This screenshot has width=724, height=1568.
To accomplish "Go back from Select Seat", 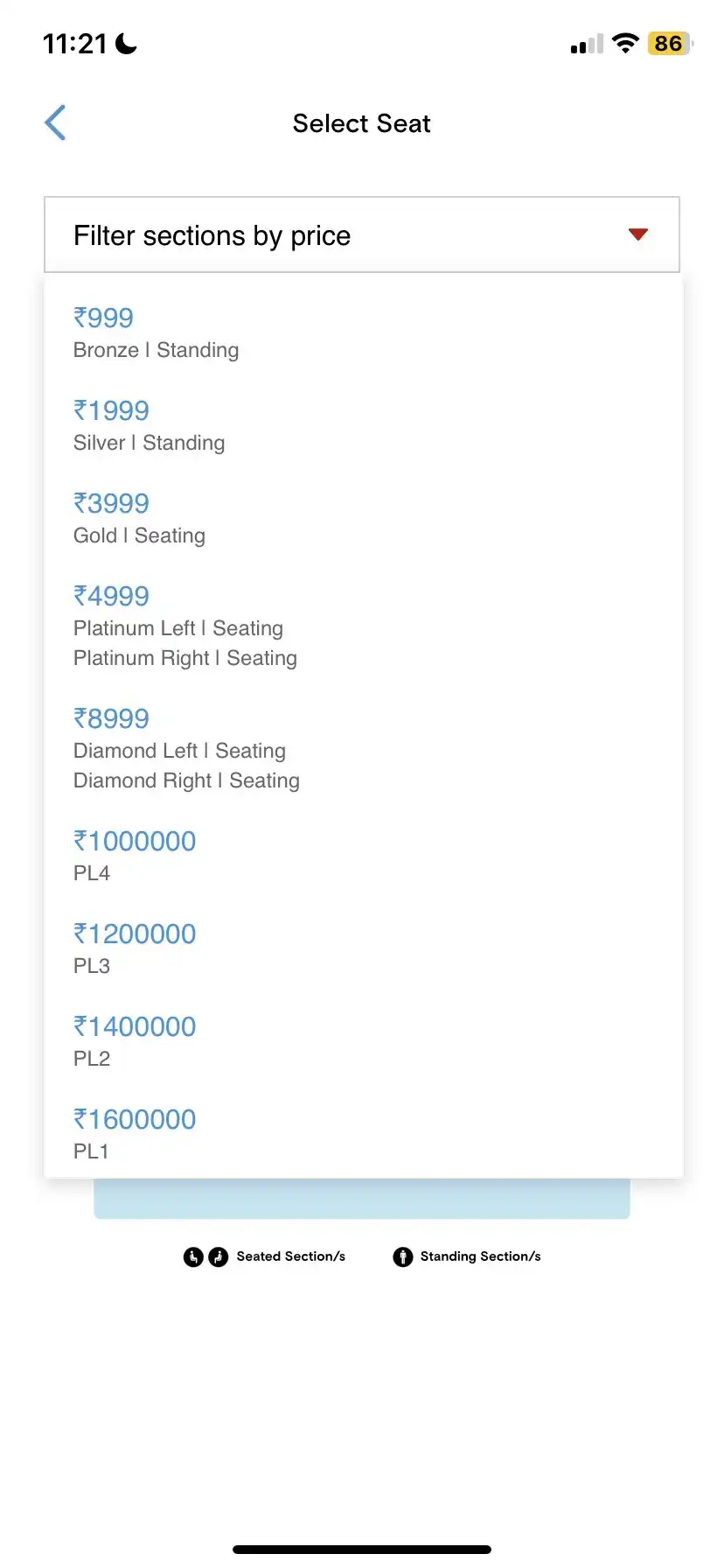I will [x=55, y=122].
